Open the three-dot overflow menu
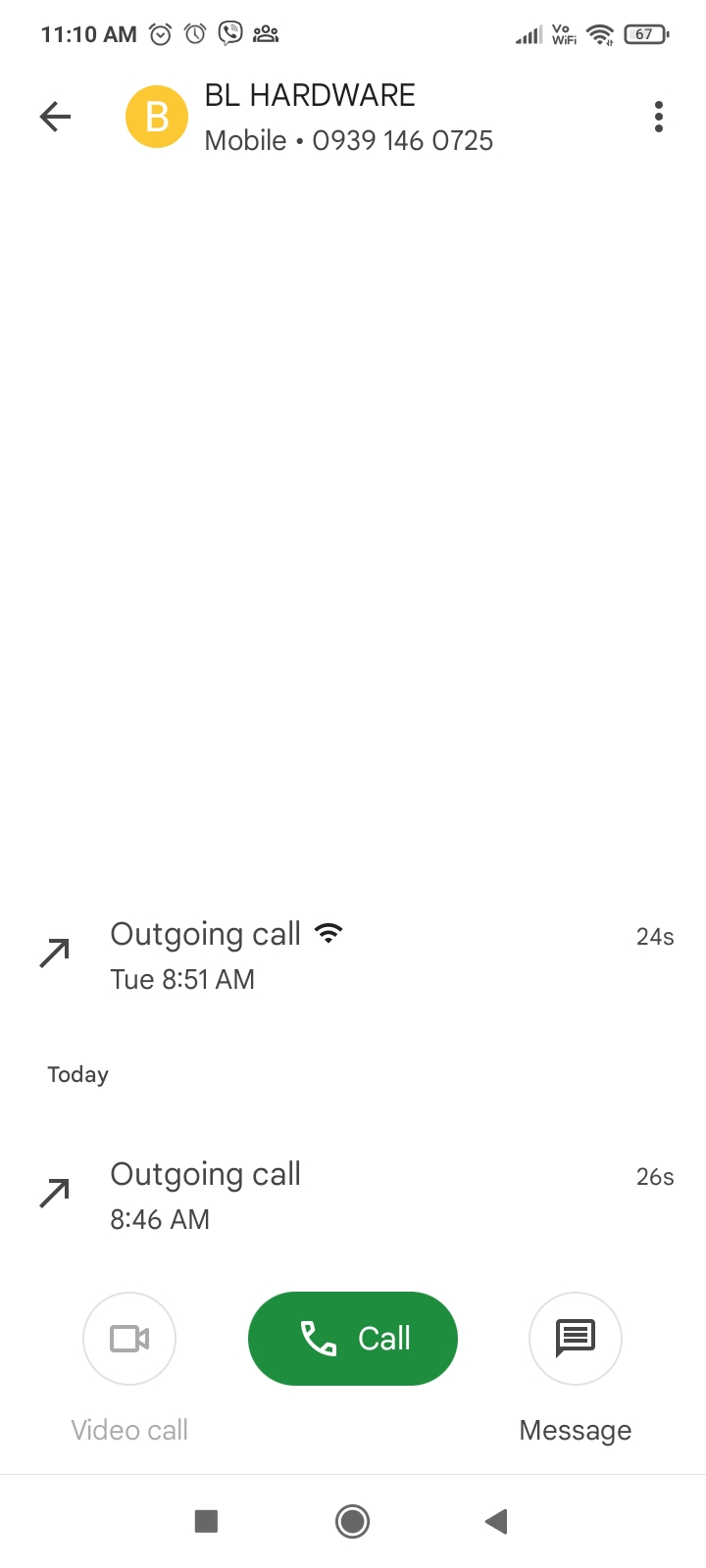This screenshot has height=1568, width=706. pyautogui.click(x=659, y=117)
